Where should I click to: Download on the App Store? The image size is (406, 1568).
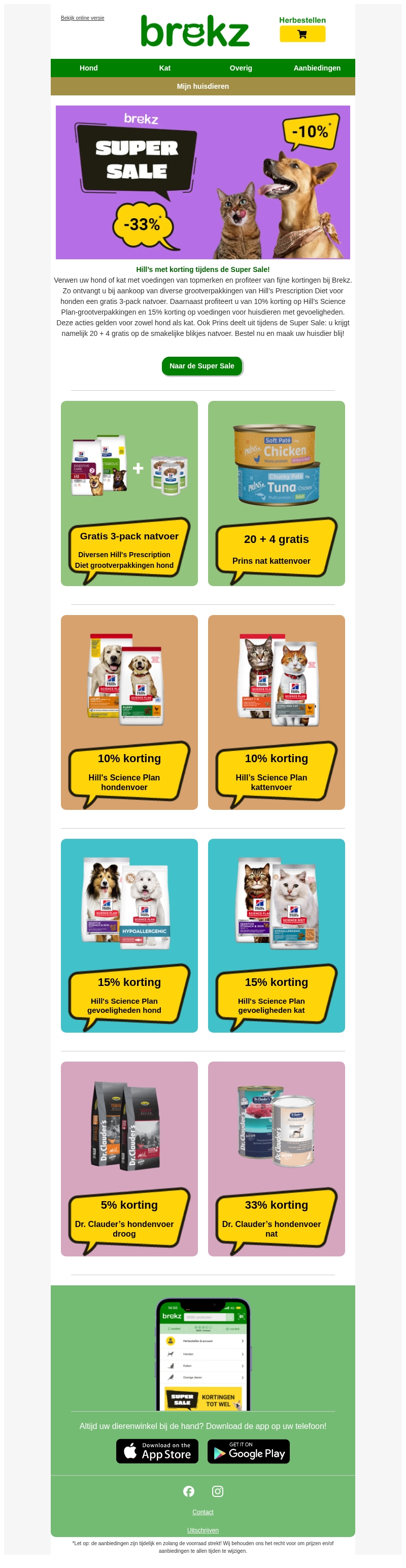(158, 1452)
